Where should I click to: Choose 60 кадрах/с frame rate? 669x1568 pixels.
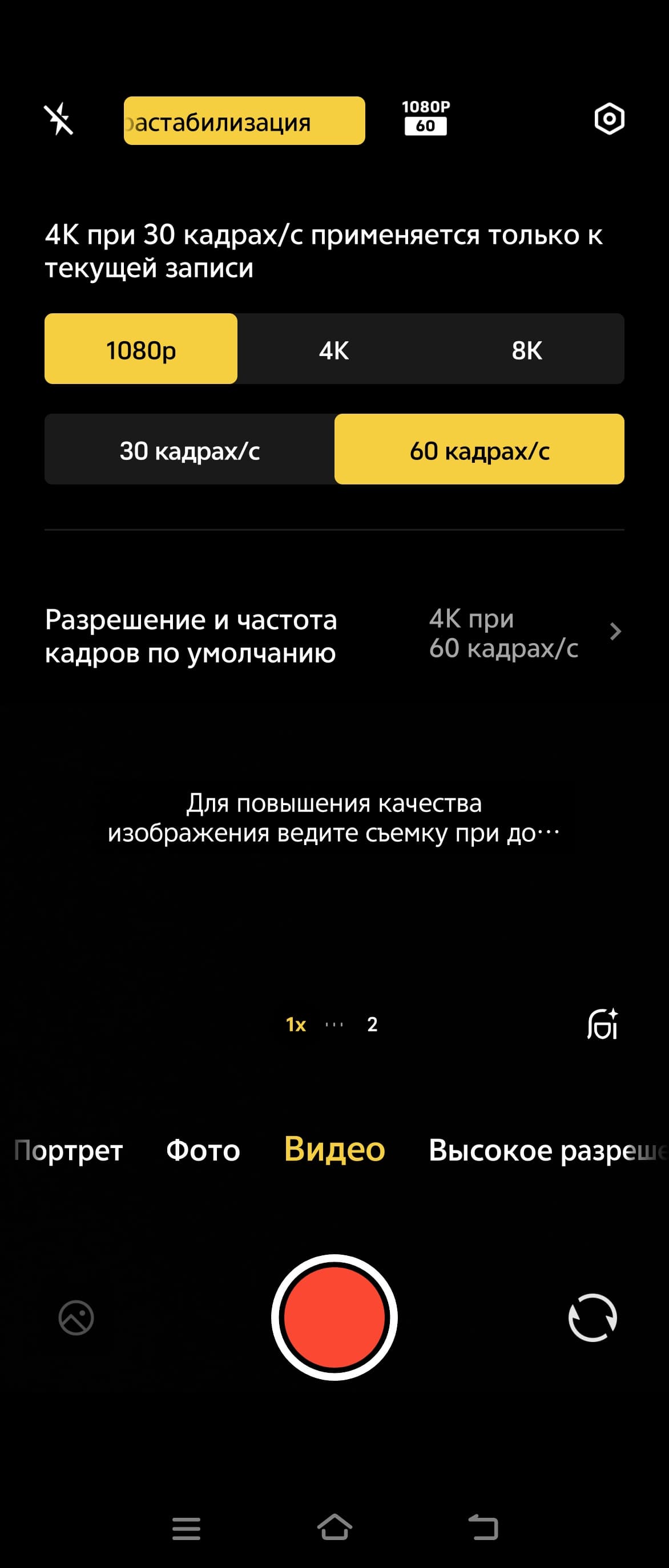(x=479, y=449)
